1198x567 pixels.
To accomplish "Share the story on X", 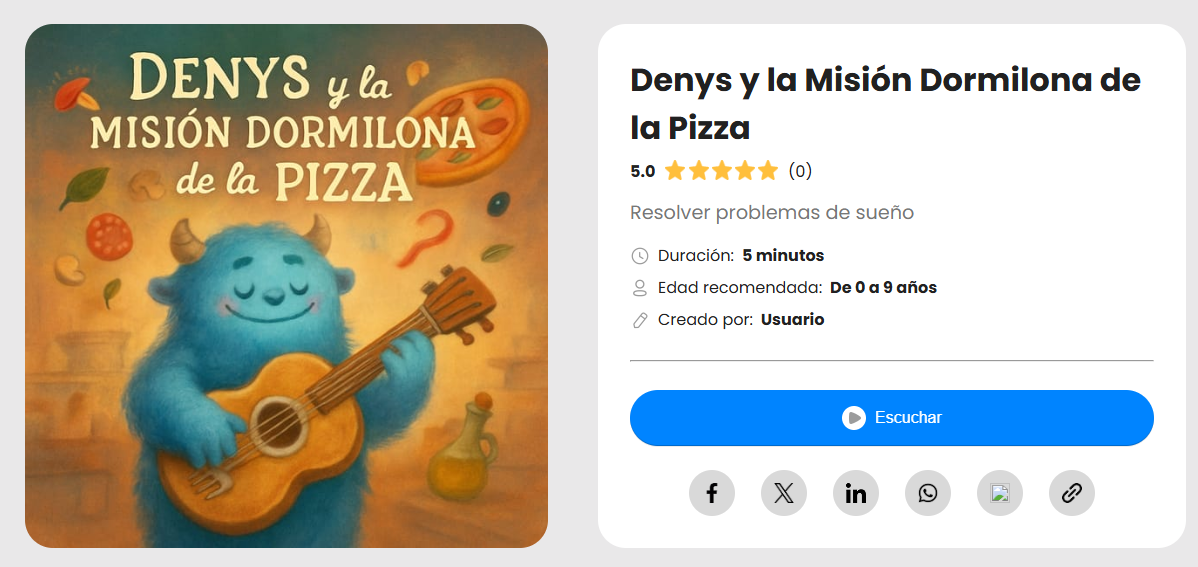I will (x=784, y=494).
